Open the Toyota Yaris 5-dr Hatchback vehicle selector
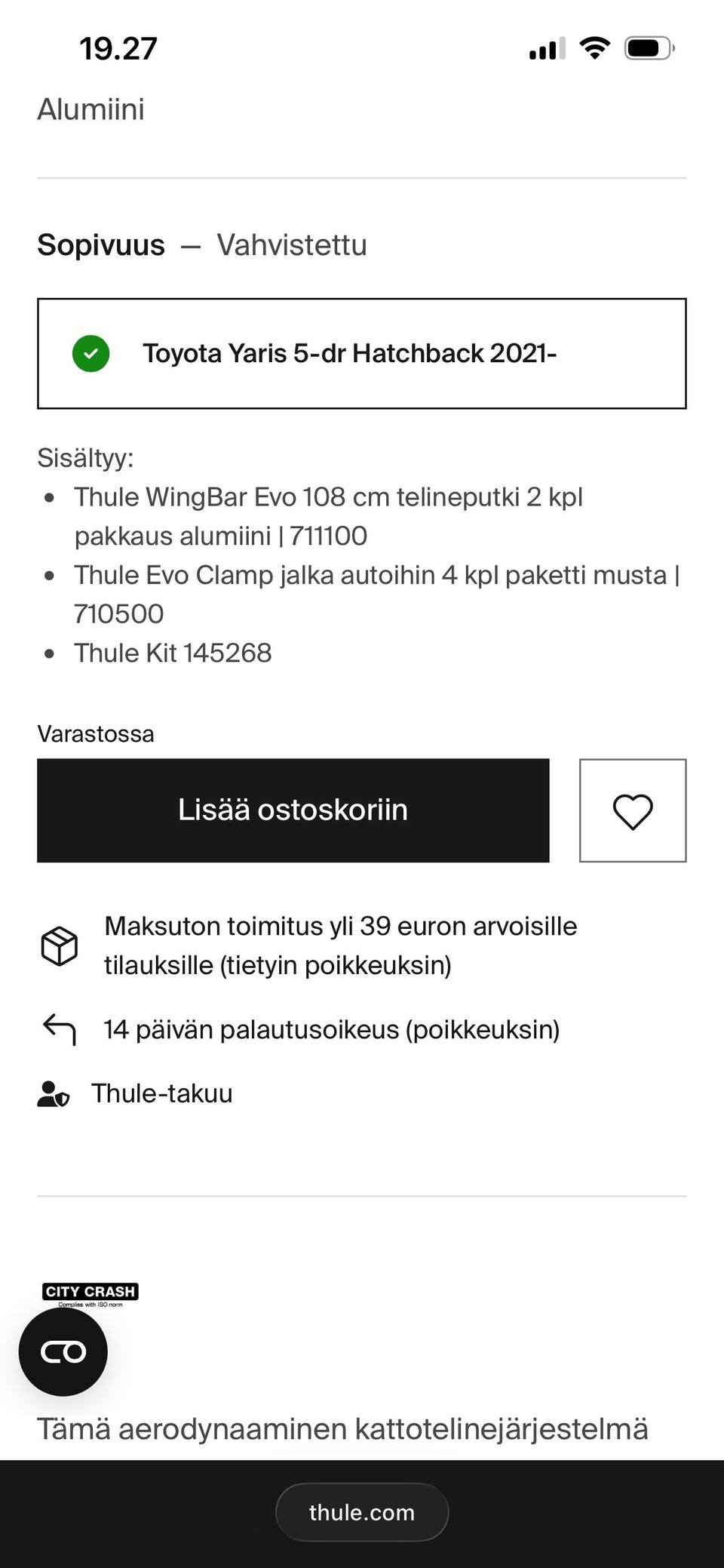Screen dimensions: 724x1568 point(351,353)
